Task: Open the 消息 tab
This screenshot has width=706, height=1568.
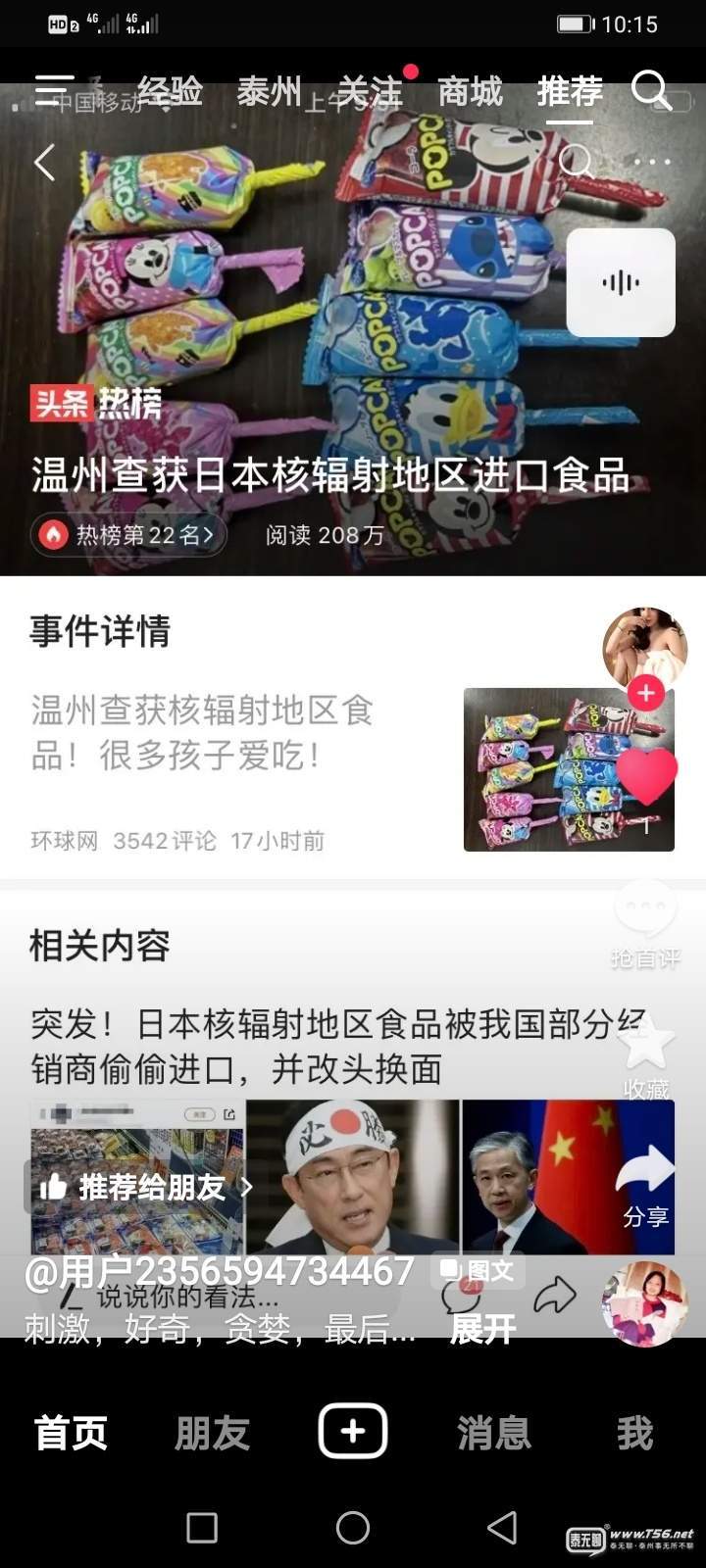Action: coord(494,1434)
